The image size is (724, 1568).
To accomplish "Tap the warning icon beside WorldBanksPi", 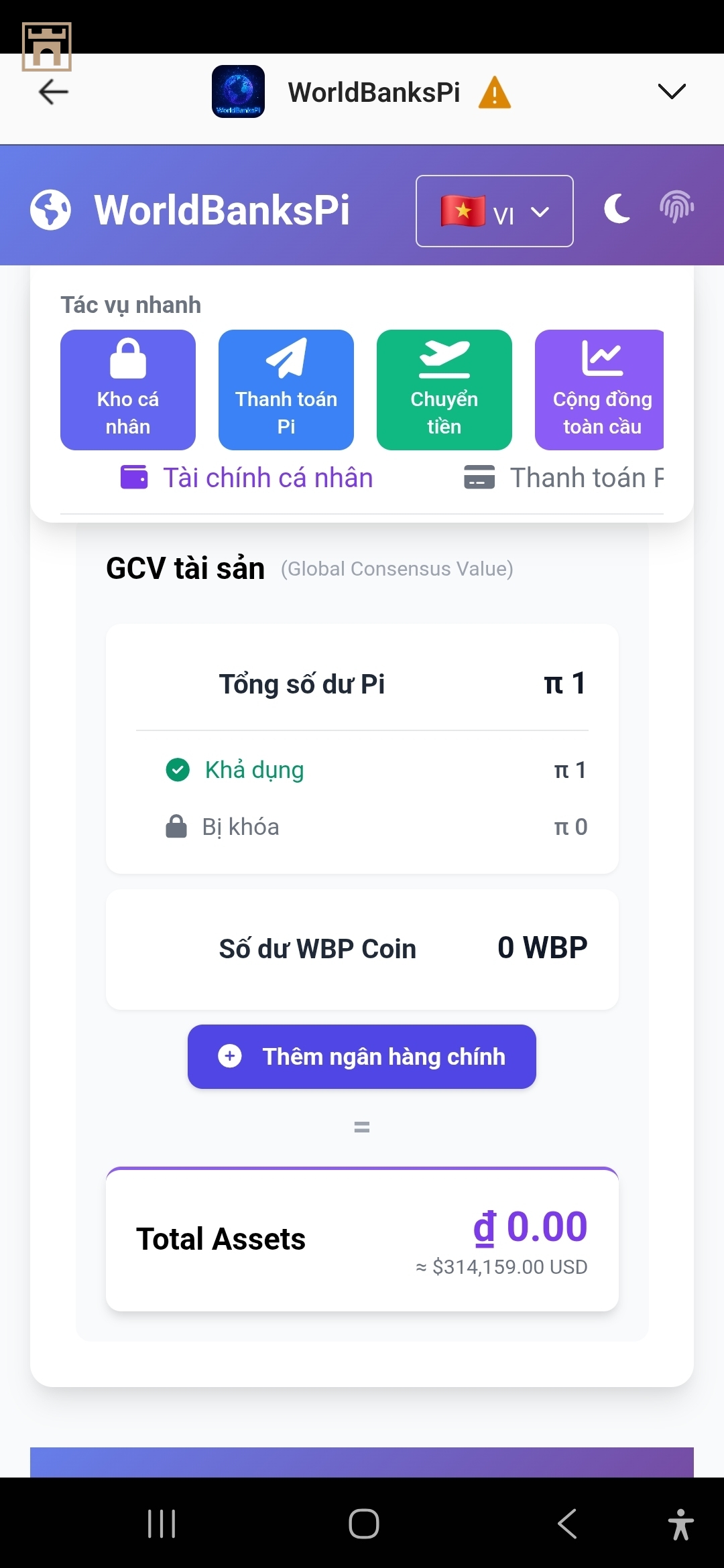I will (x=495, y=92).
